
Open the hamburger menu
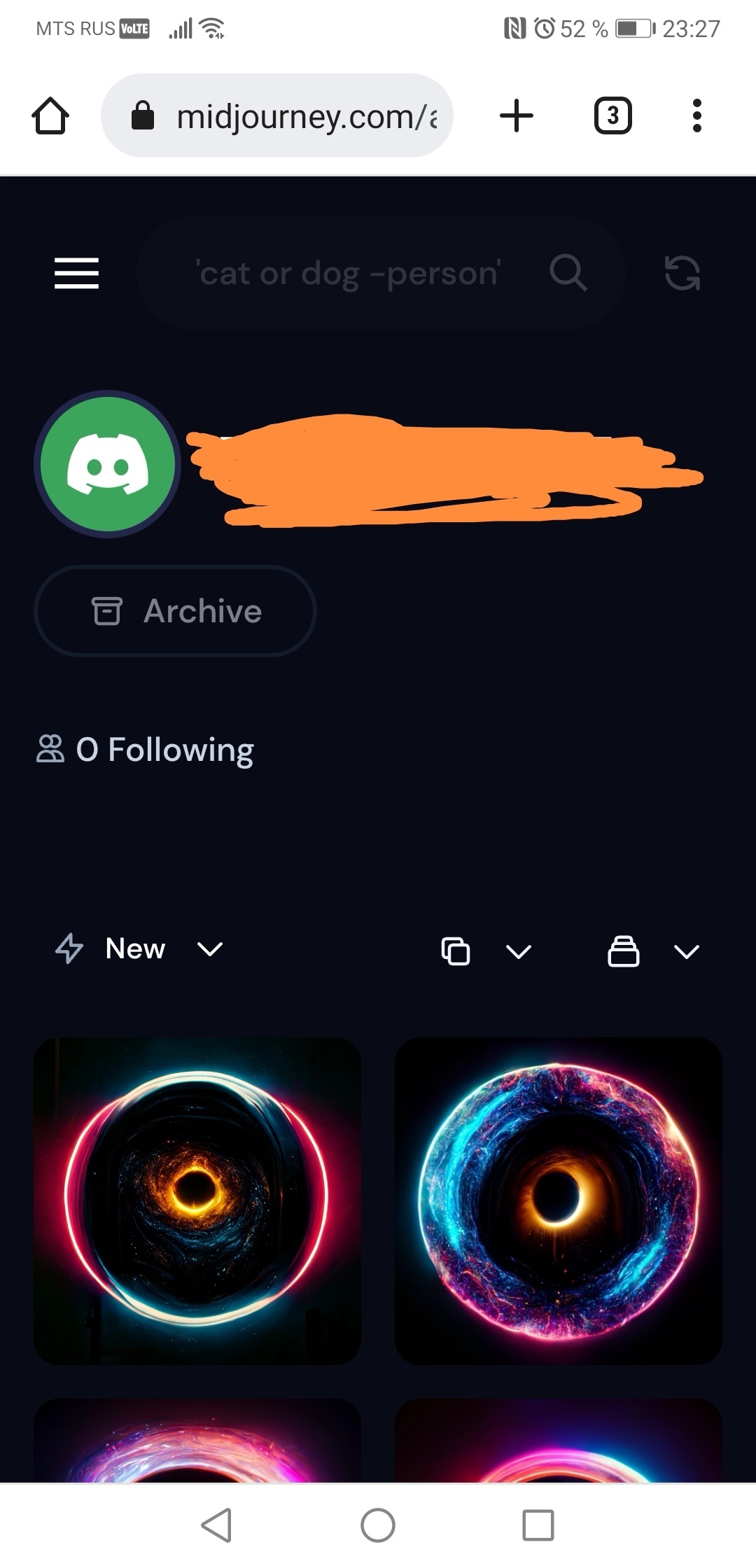click(76, 273)
